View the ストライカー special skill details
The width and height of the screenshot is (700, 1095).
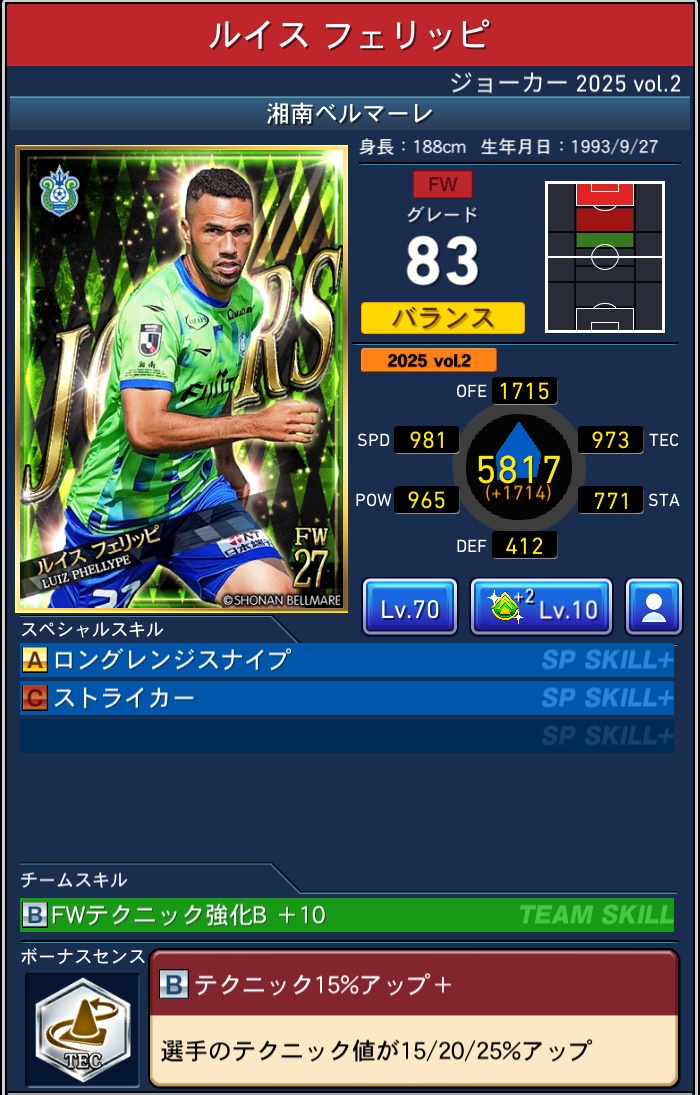(x=346, y=697)
